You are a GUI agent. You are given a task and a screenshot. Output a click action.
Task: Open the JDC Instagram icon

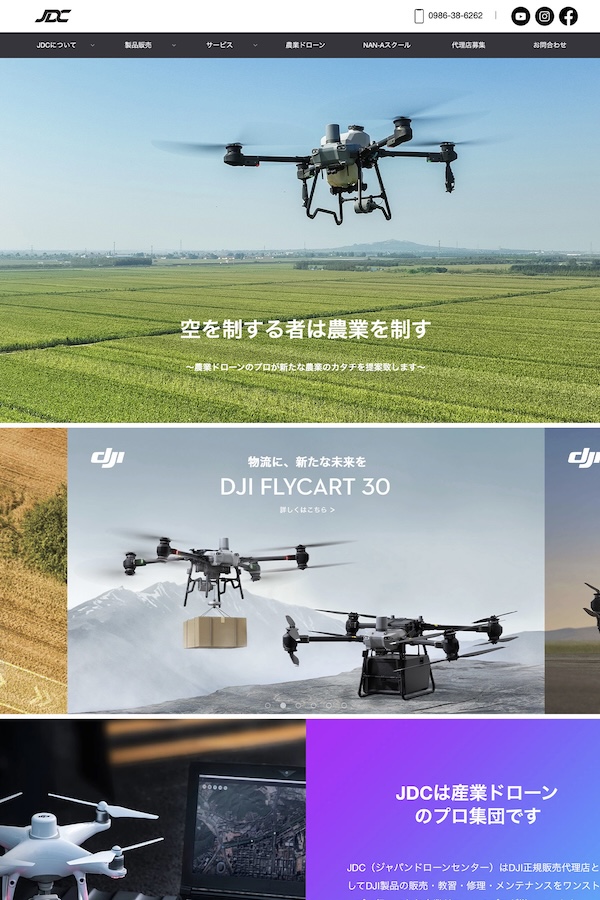click(x=544, y=16)
